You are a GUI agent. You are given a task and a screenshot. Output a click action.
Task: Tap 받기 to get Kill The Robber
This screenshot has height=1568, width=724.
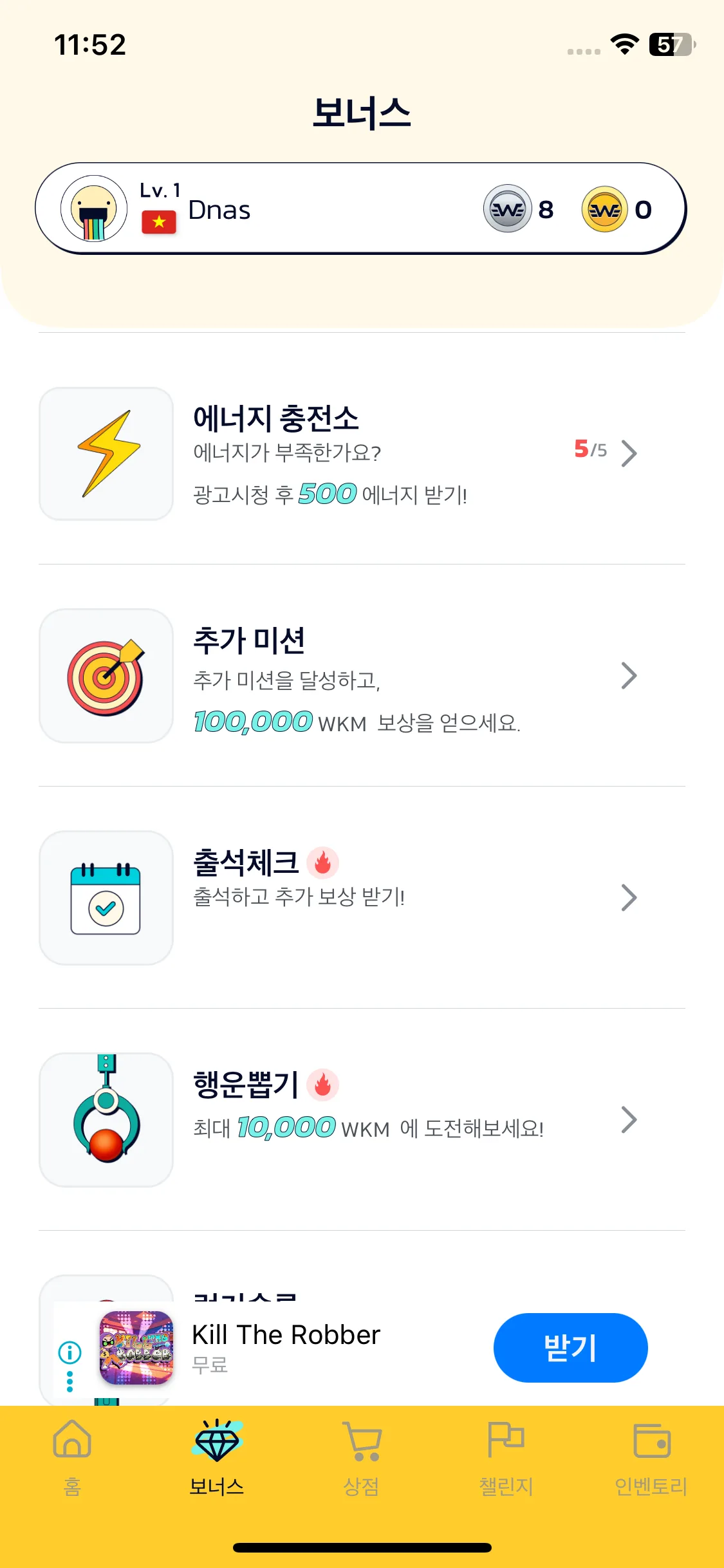(x=570, y=1347)
